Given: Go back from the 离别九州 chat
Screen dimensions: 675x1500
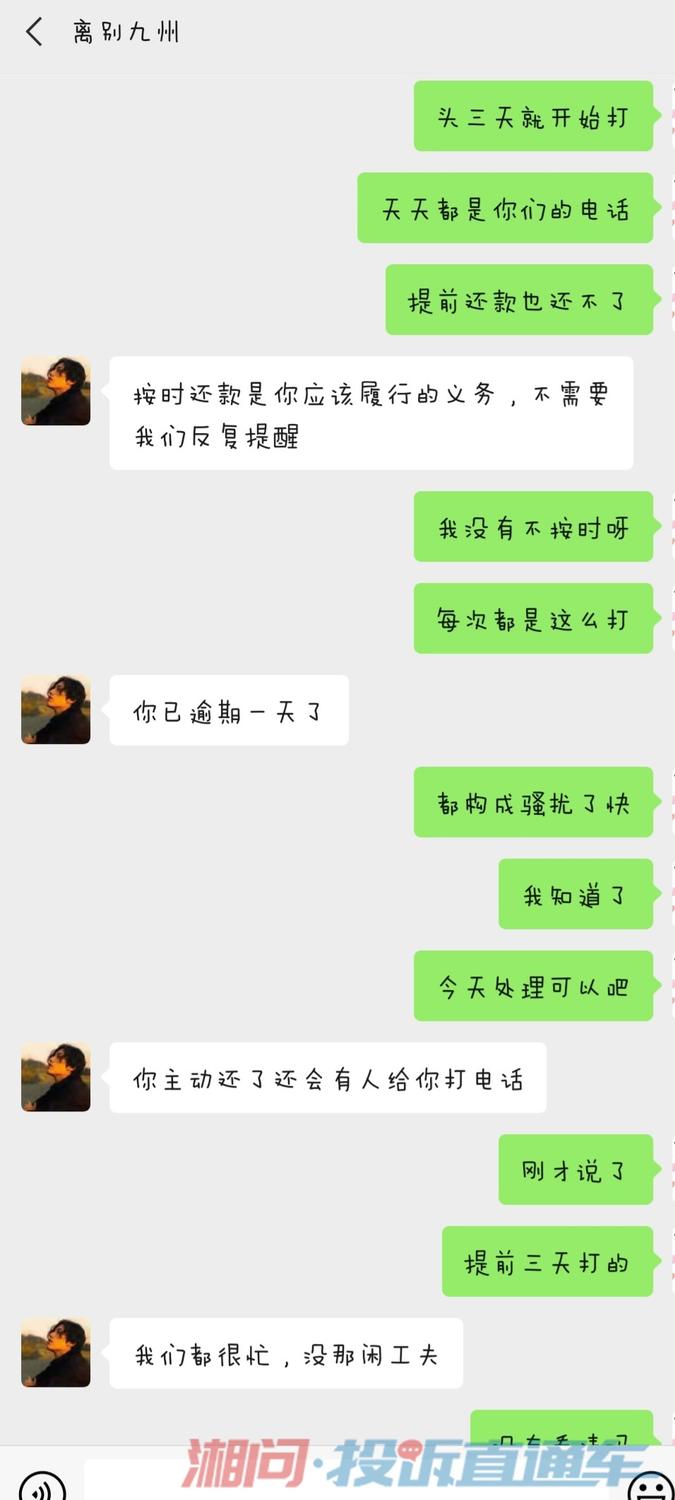Looking at the screenshot, I should 34,32.
